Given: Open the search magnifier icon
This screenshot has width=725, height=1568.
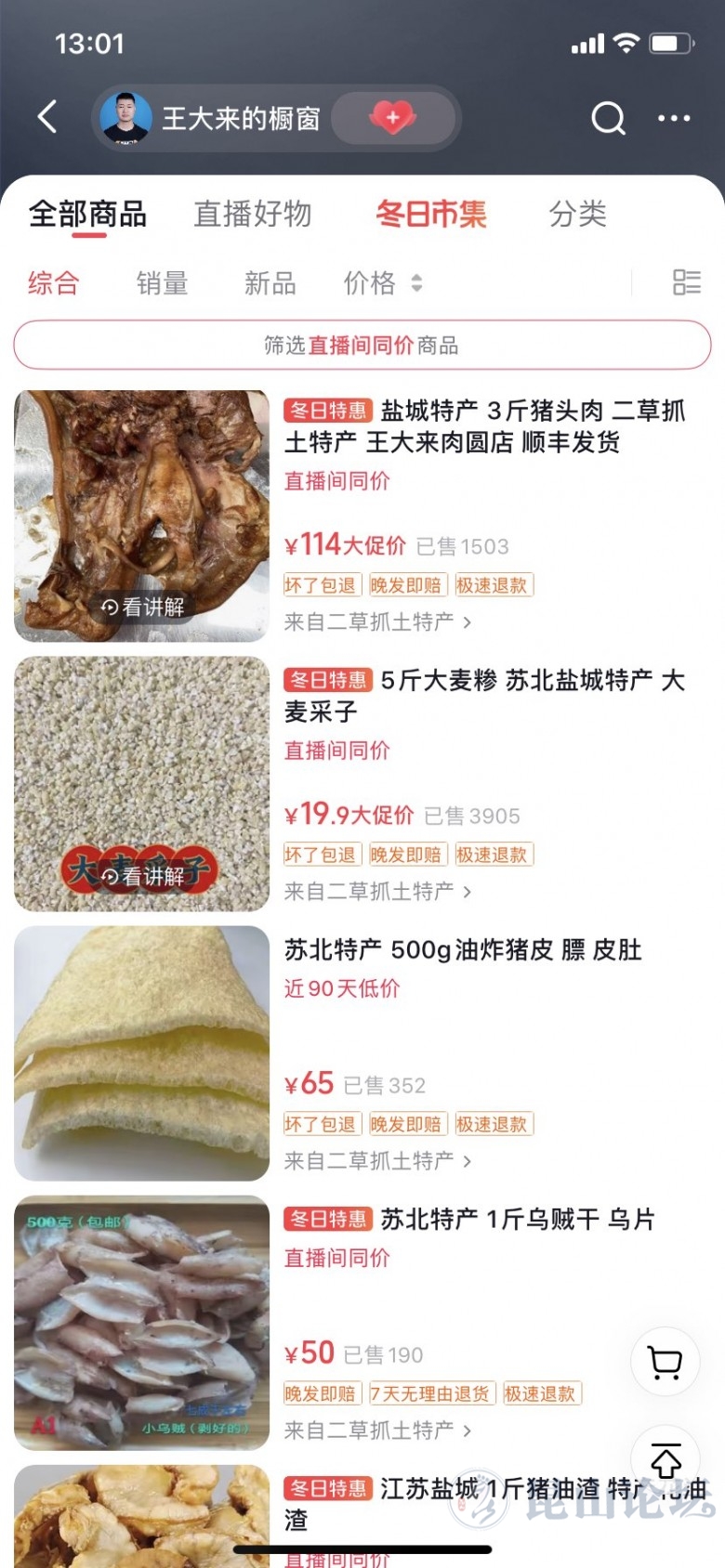Looking at the screenshot, I should 608,118.
